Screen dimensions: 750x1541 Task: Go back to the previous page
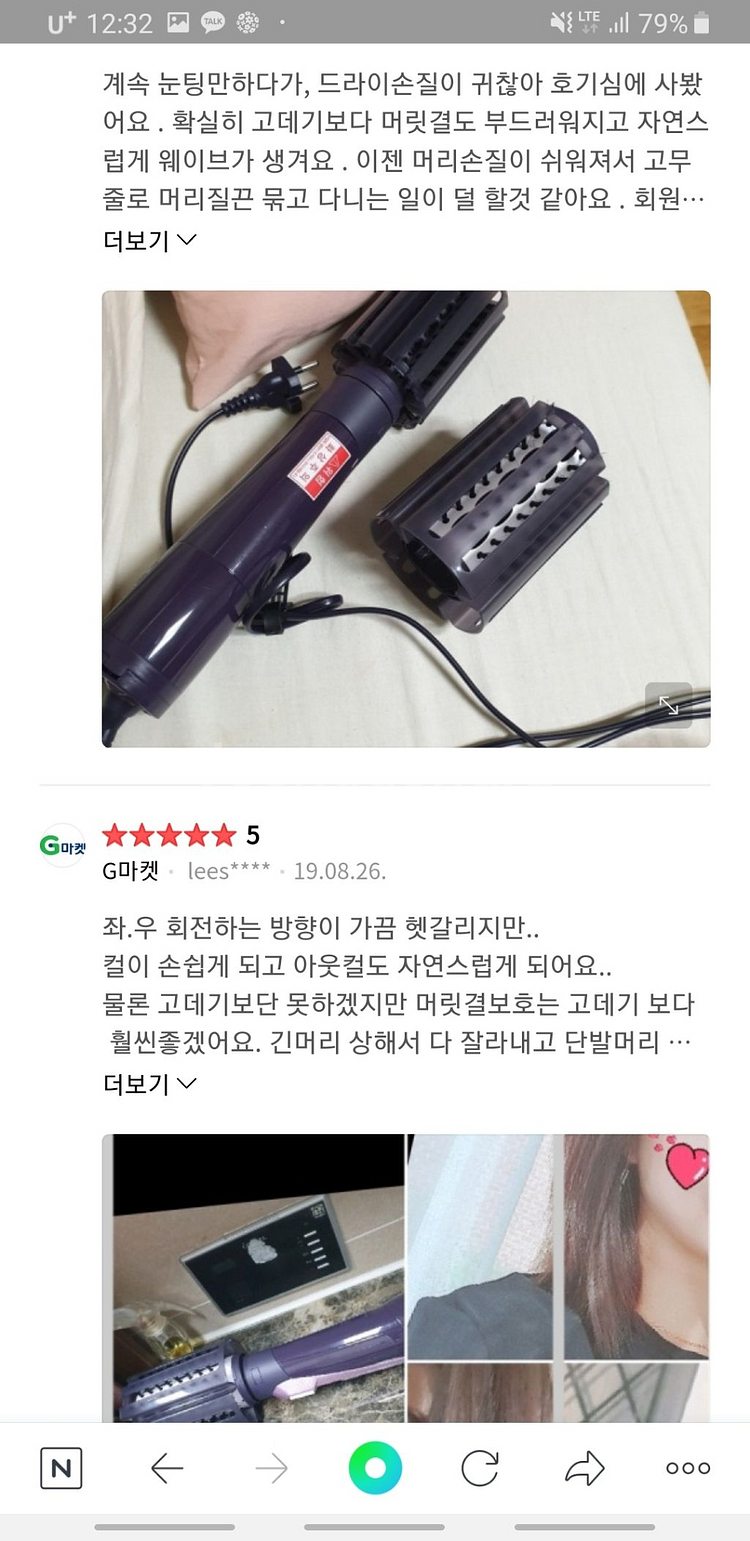(167, 1468)
